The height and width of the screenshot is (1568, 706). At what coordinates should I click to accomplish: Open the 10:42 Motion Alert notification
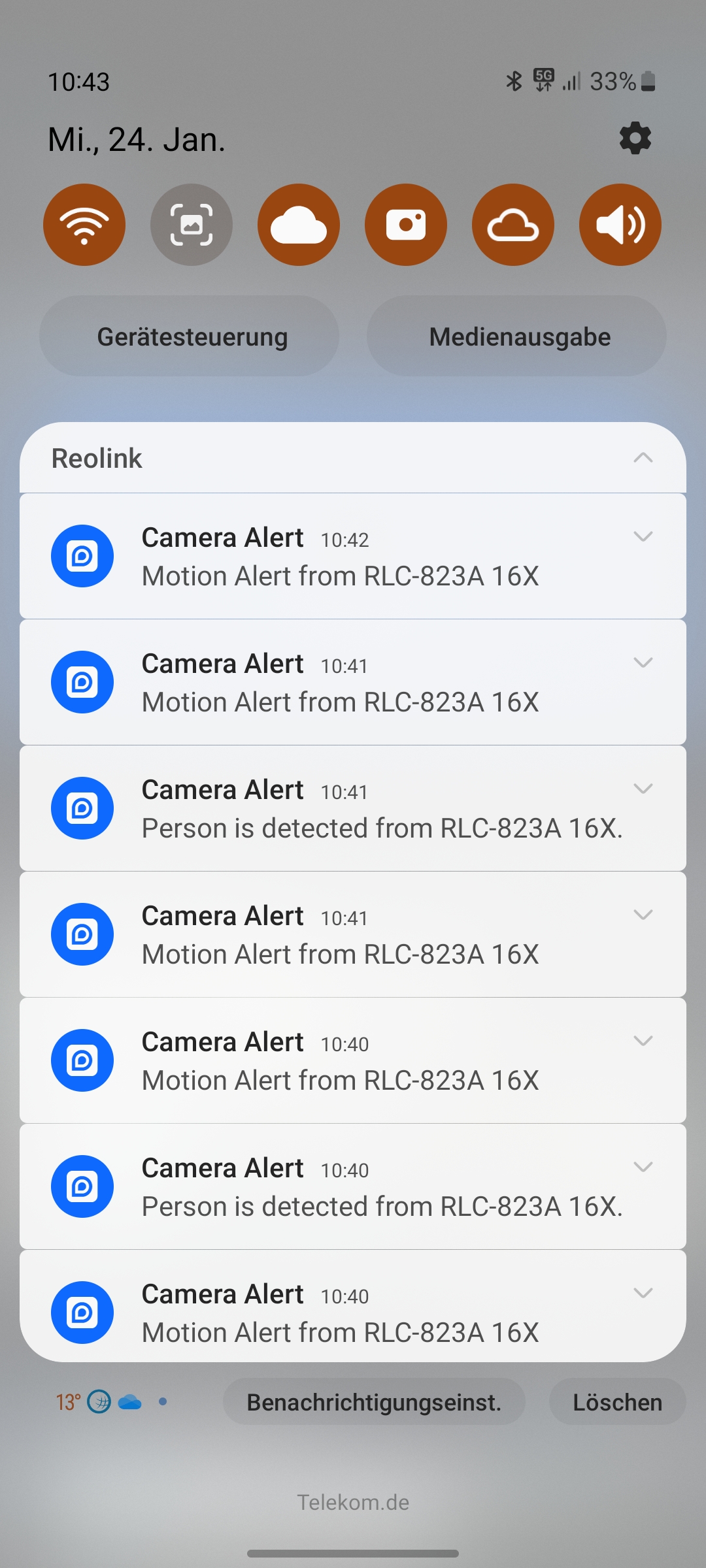[340, 557]
